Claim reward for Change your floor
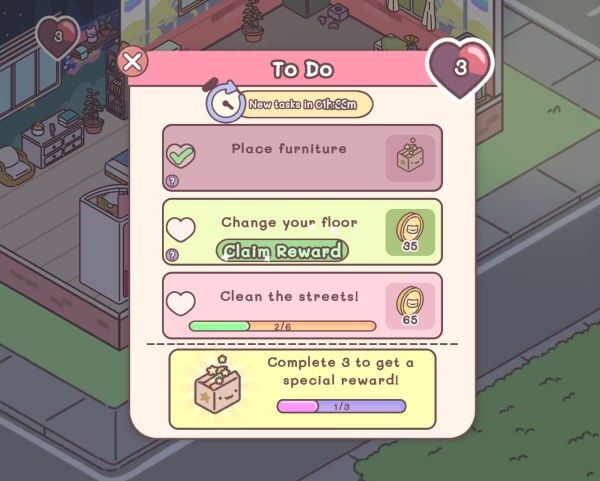 click(284, 251)
